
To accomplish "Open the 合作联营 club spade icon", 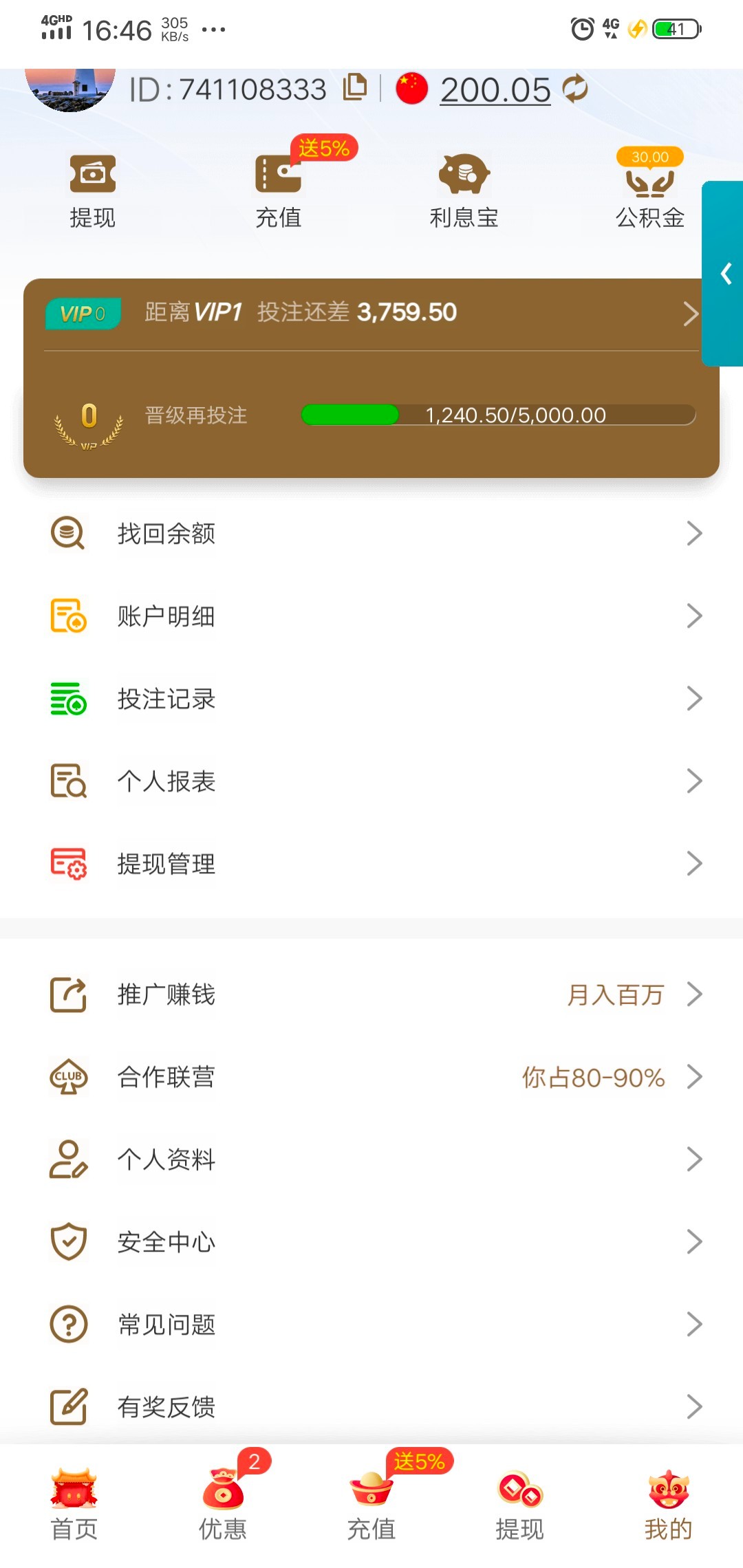I will 67,1078.
